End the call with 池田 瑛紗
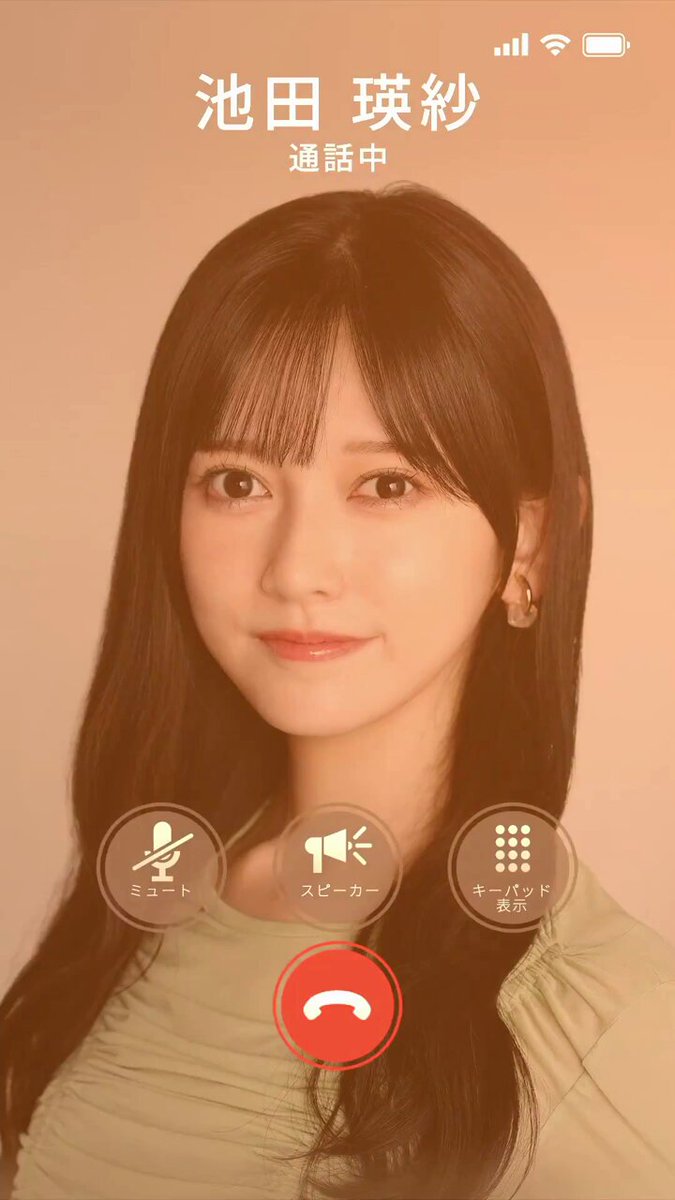 (x=338, y=1006)
